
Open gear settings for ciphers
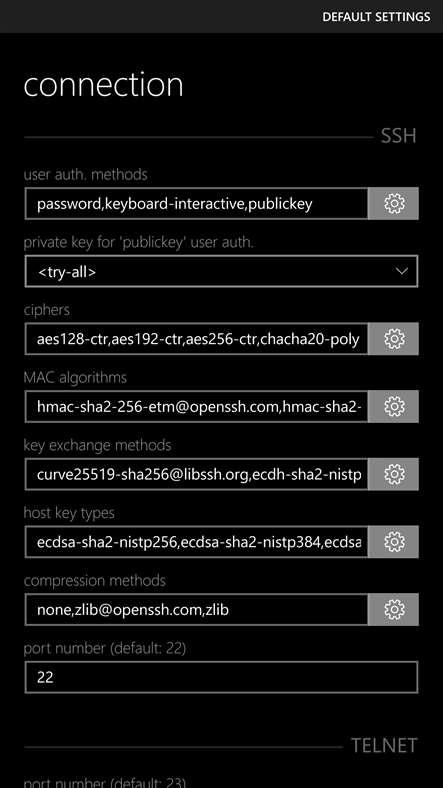point(393,339)
